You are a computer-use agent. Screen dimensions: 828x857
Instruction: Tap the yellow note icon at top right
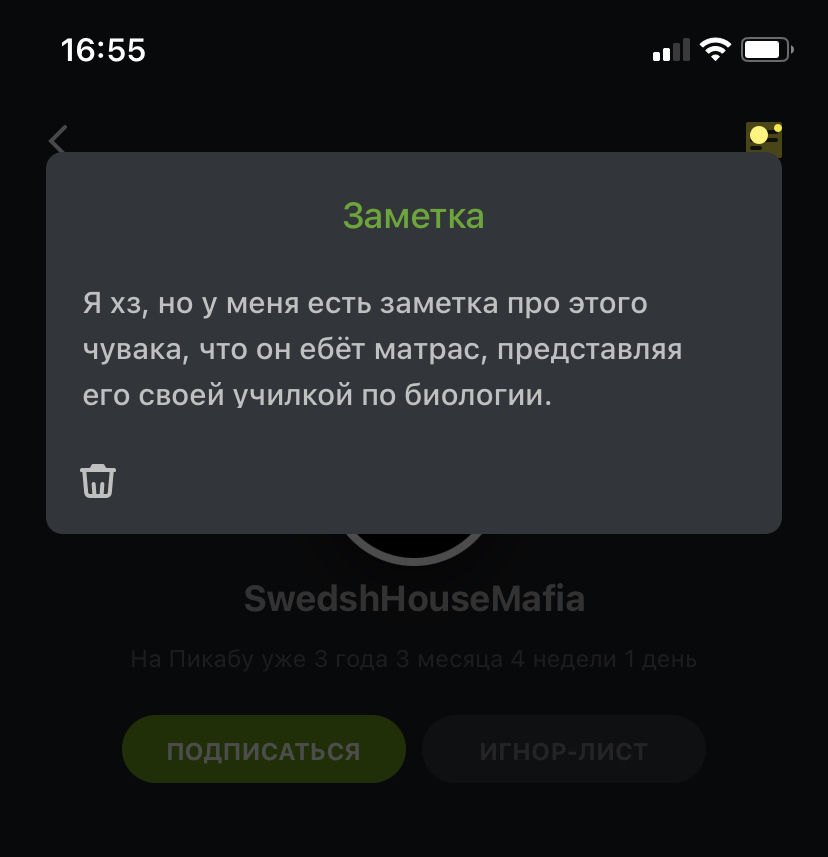click(x=763, y=138)
